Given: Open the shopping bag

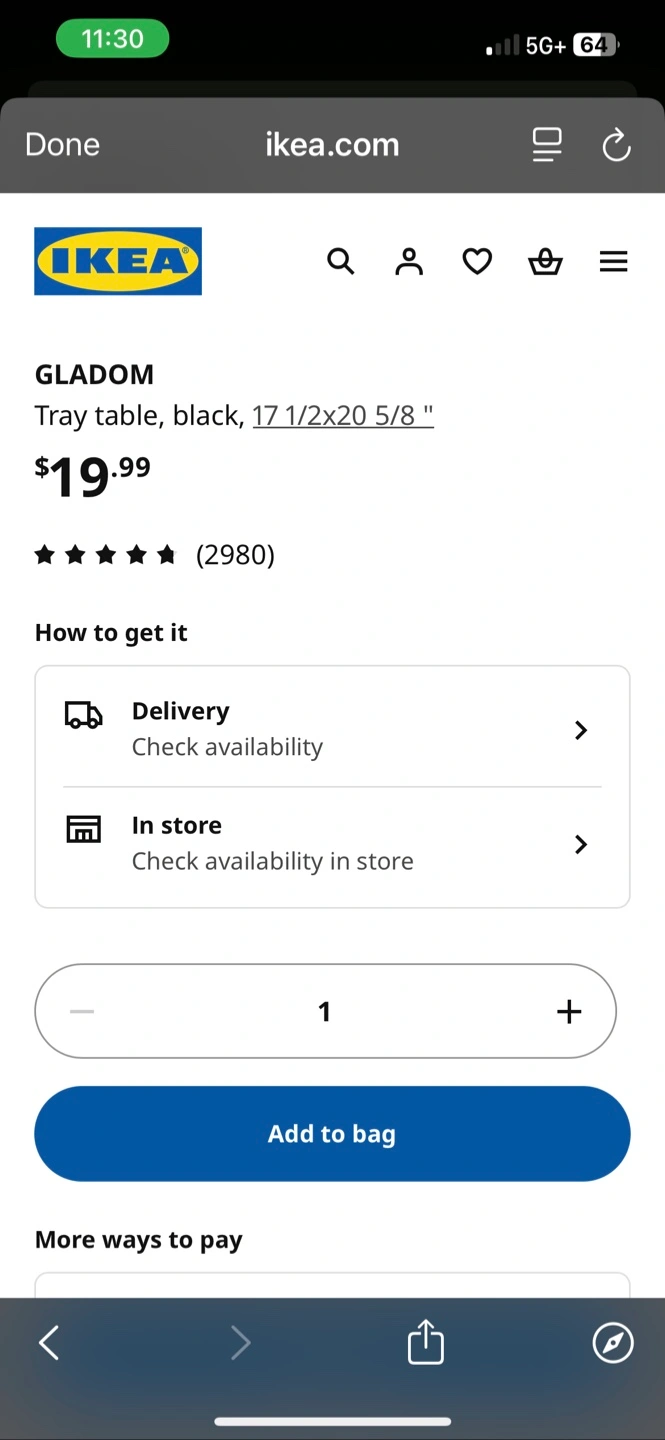Looking at the screenshot, I should [x=545, y=262].
